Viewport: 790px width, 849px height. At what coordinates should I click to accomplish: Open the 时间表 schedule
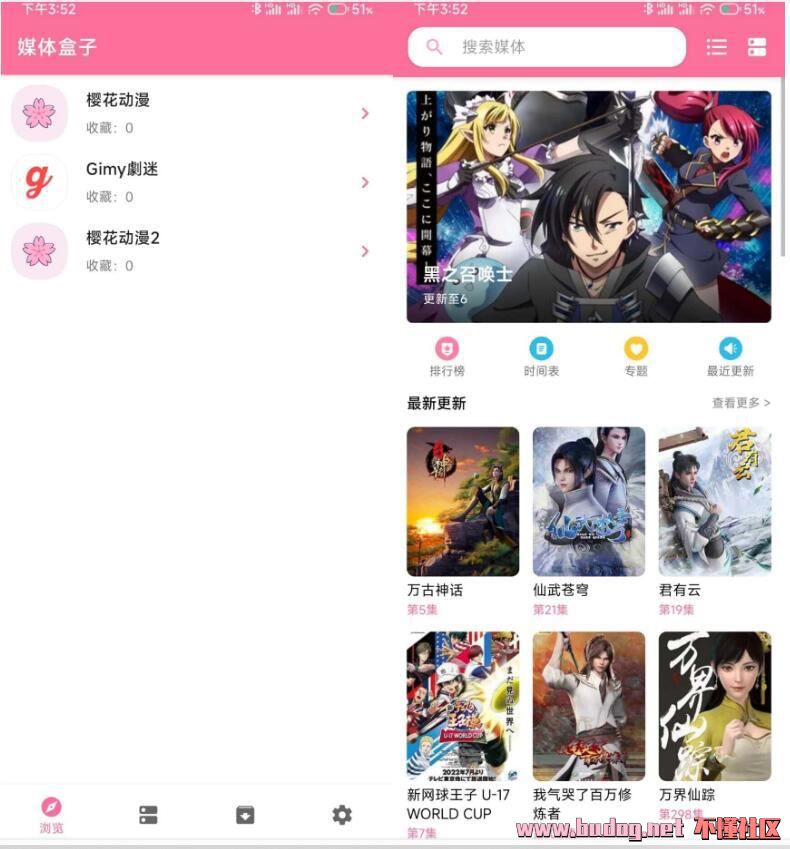542,356
